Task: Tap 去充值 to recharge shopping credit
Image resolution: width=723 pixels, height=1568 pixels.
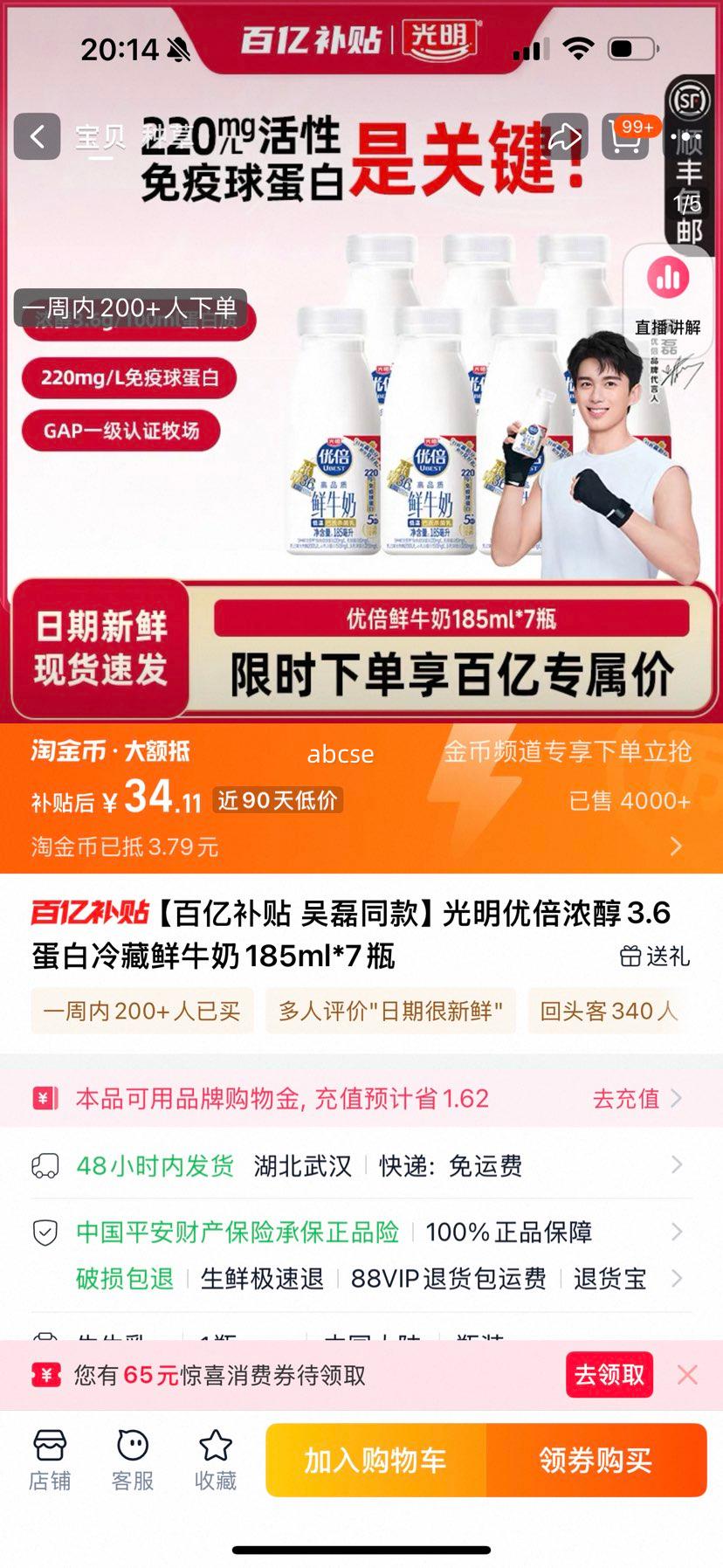Action: pos(636,1098)
